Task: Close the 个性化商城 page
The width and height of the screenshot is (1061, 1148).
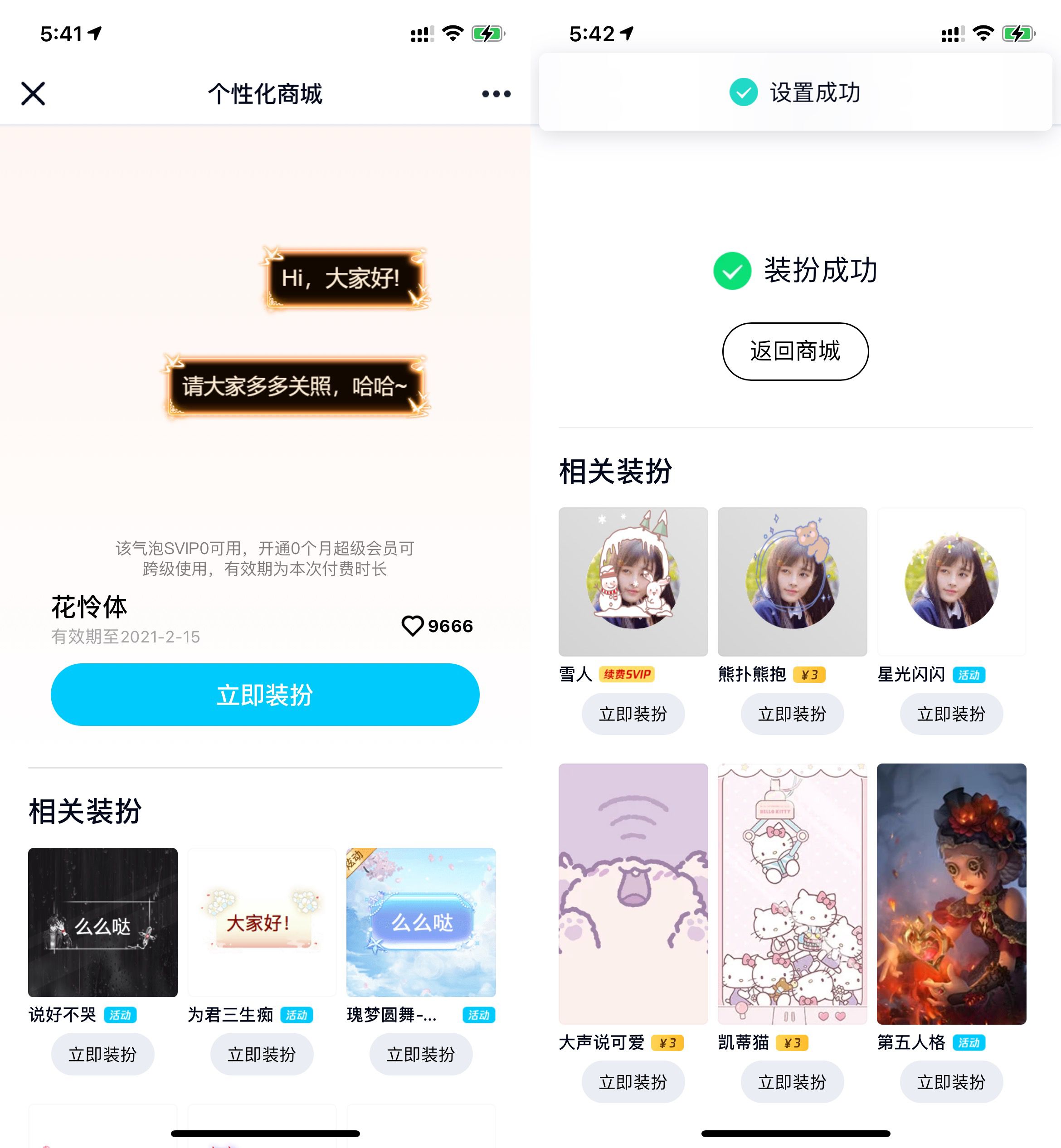Action: (33, 93)
